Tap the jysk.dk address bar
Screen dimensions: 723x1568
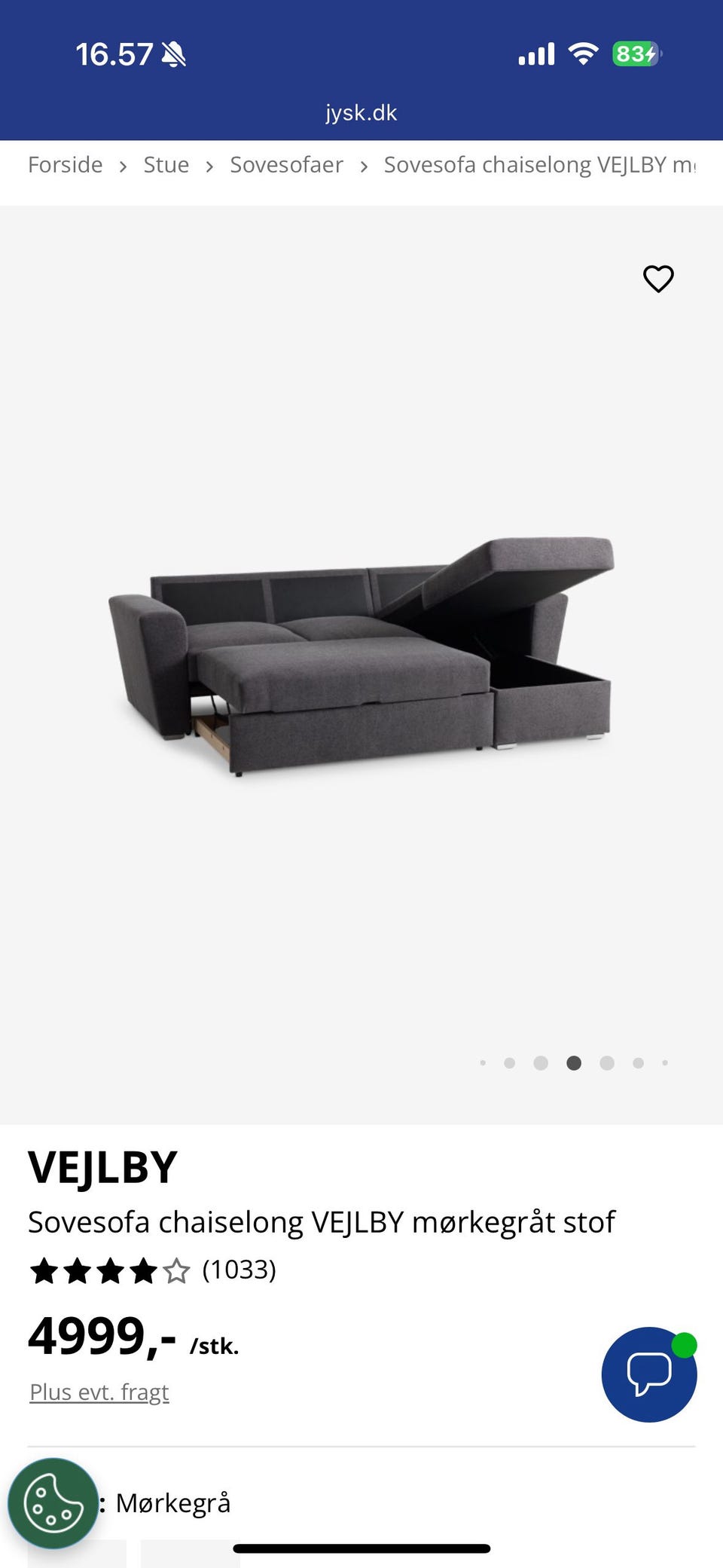click(x=361, y=113)
